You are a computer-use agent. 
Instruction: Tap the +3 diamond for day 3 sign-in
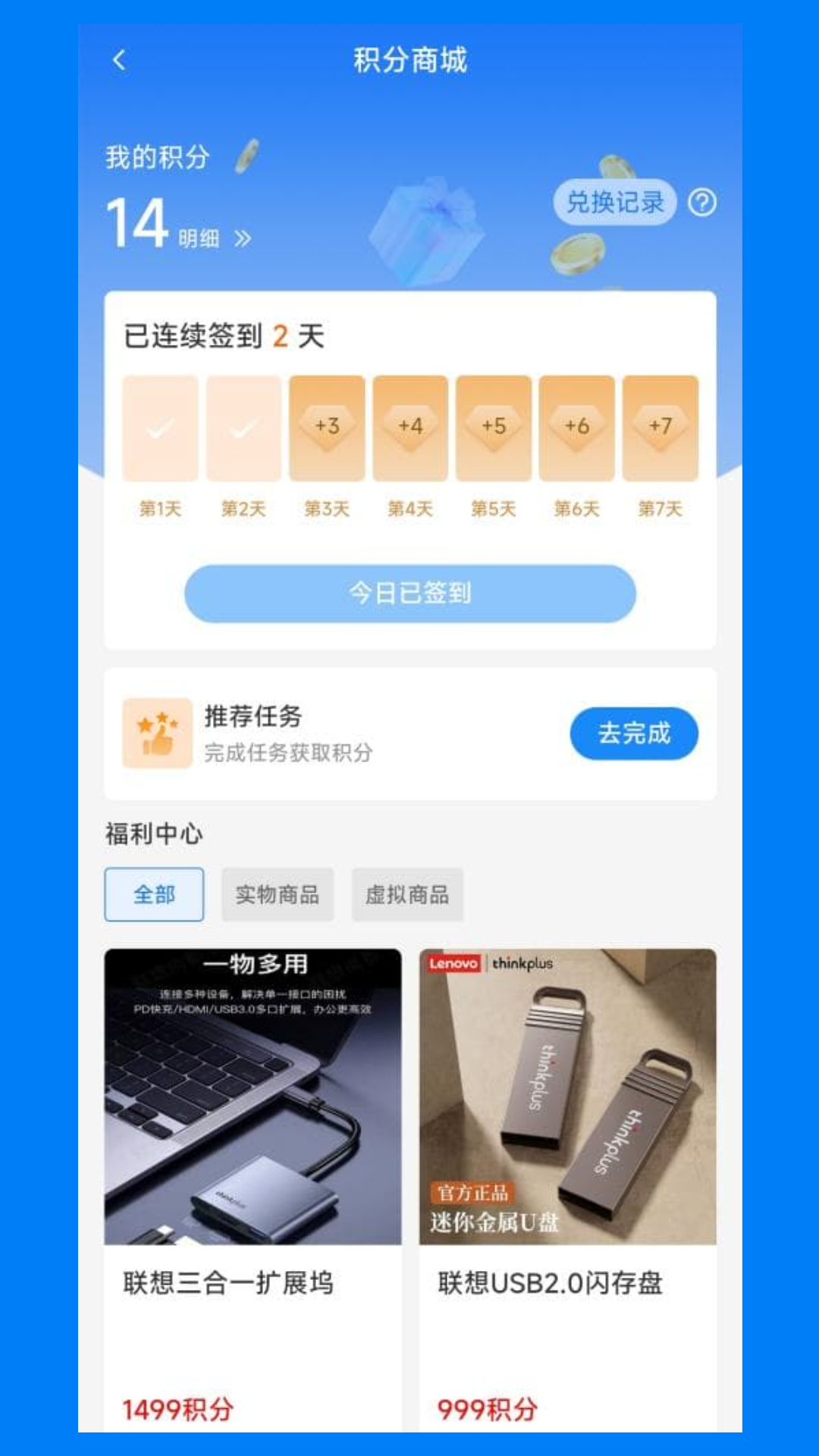click(325, 427)
